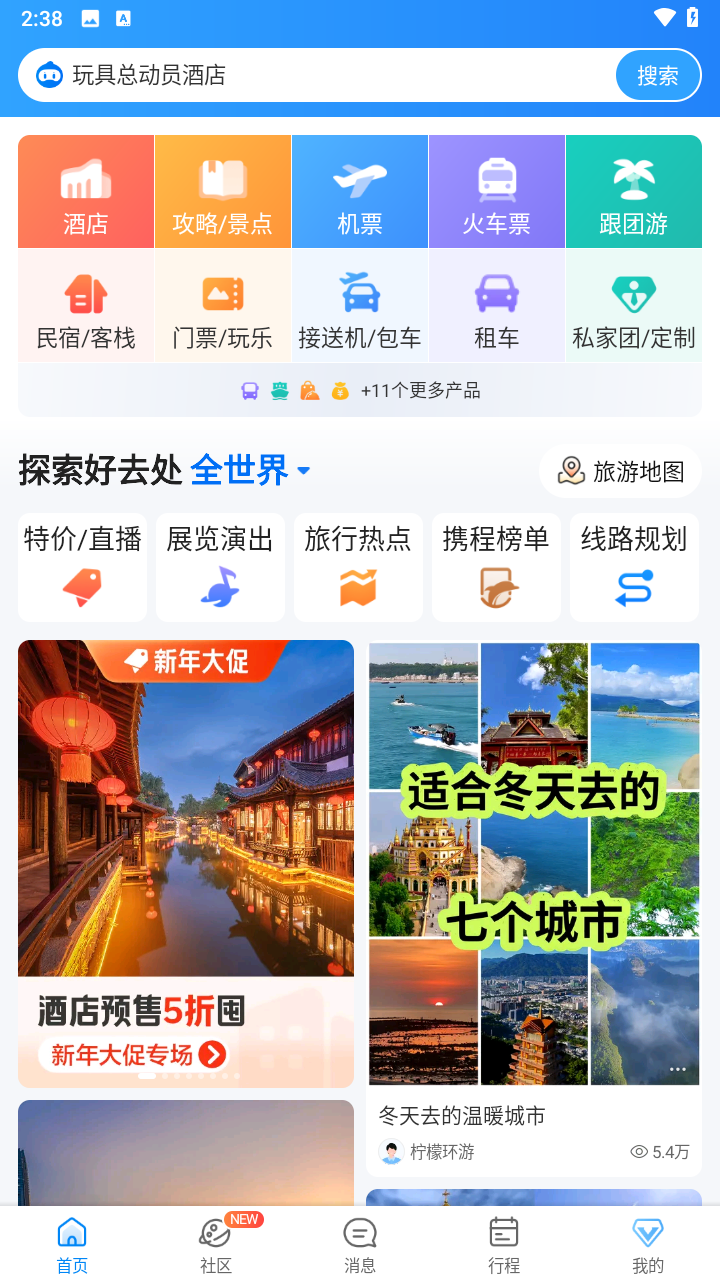Open 接送机/包车 airport transfer service
This screenshot has height=1280, width=720.
click(x=360, y=304)
